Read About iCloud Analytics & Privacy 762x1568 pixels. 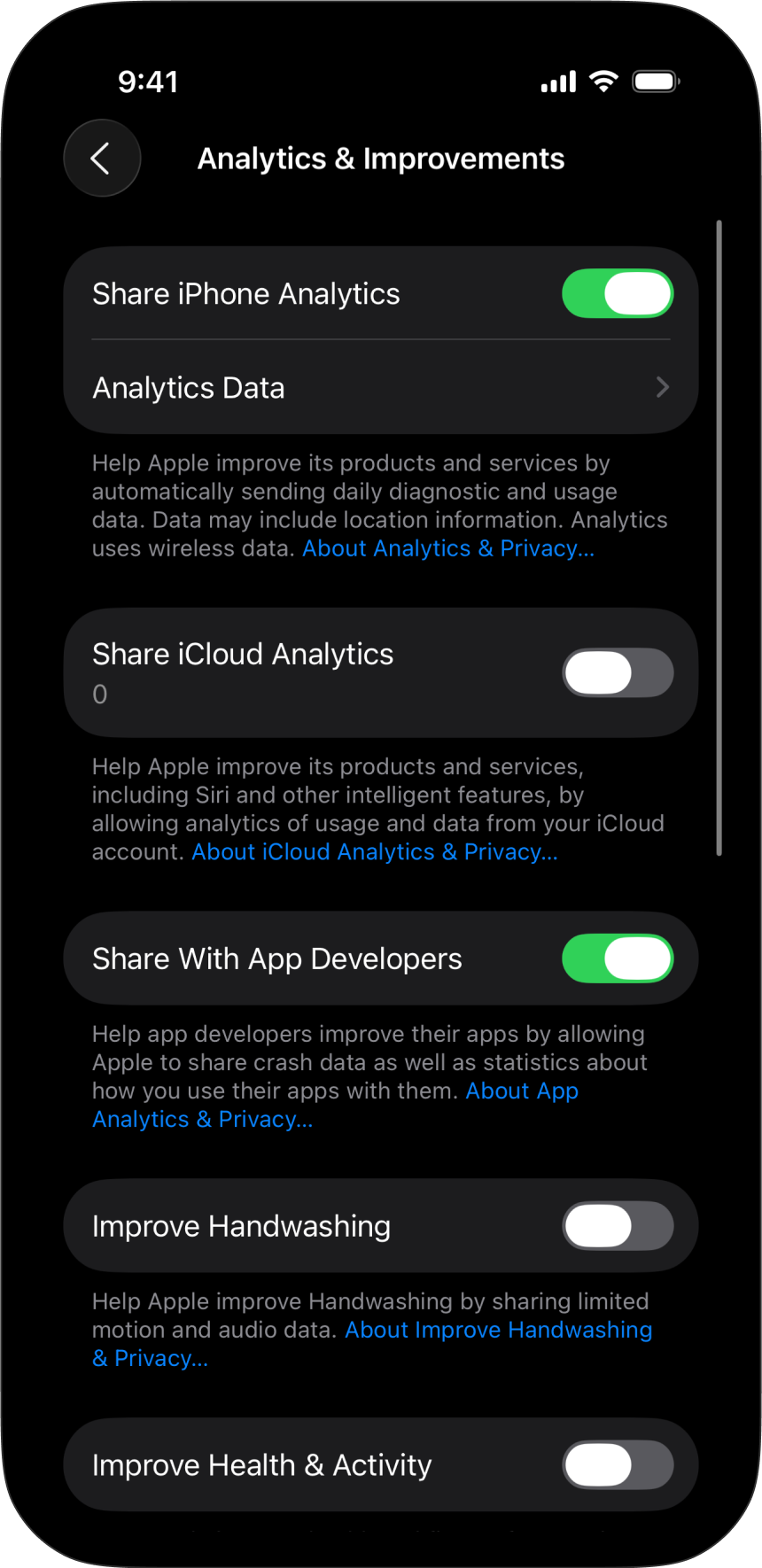pos(374,852)
